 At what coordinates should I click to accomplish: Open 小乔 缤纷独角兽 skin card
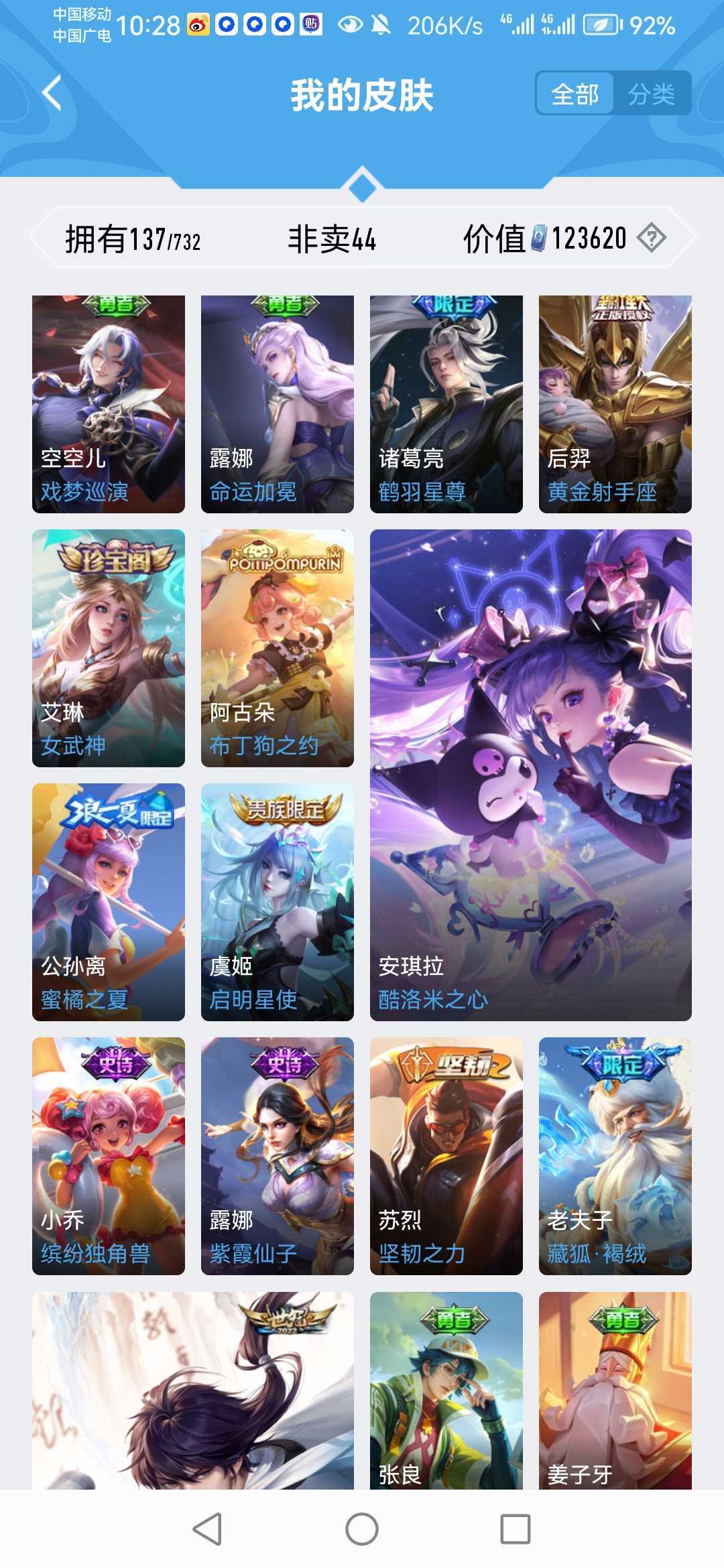(x=109, y=1156)
